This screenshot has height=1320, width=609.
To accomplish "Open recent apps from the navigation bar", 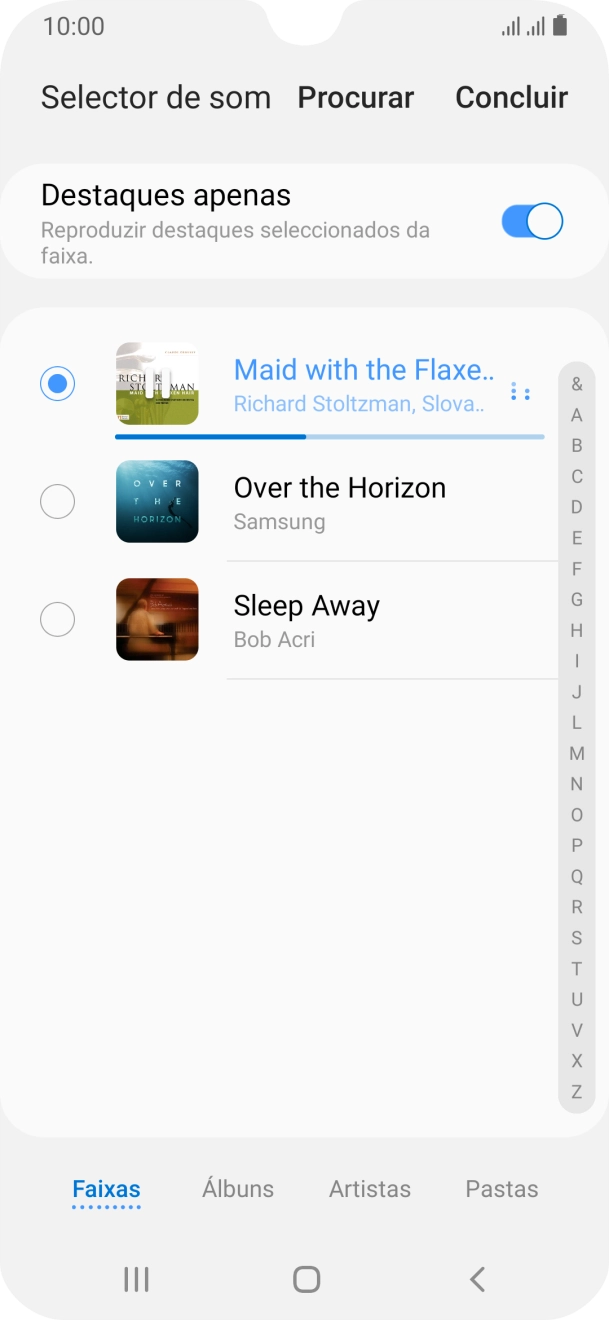I will point(136,1278).
